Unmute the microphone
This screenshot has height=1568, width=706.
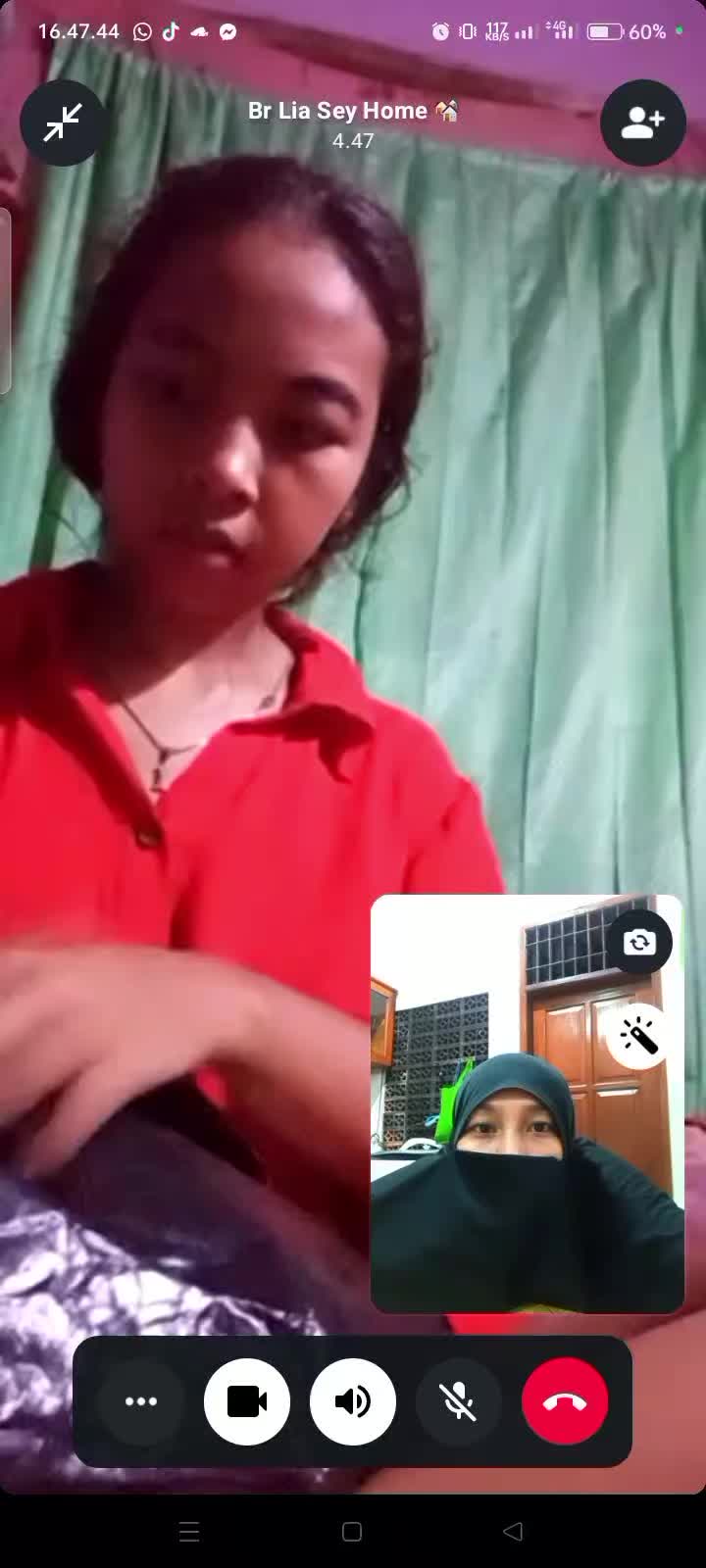(x=459, y=1401)
